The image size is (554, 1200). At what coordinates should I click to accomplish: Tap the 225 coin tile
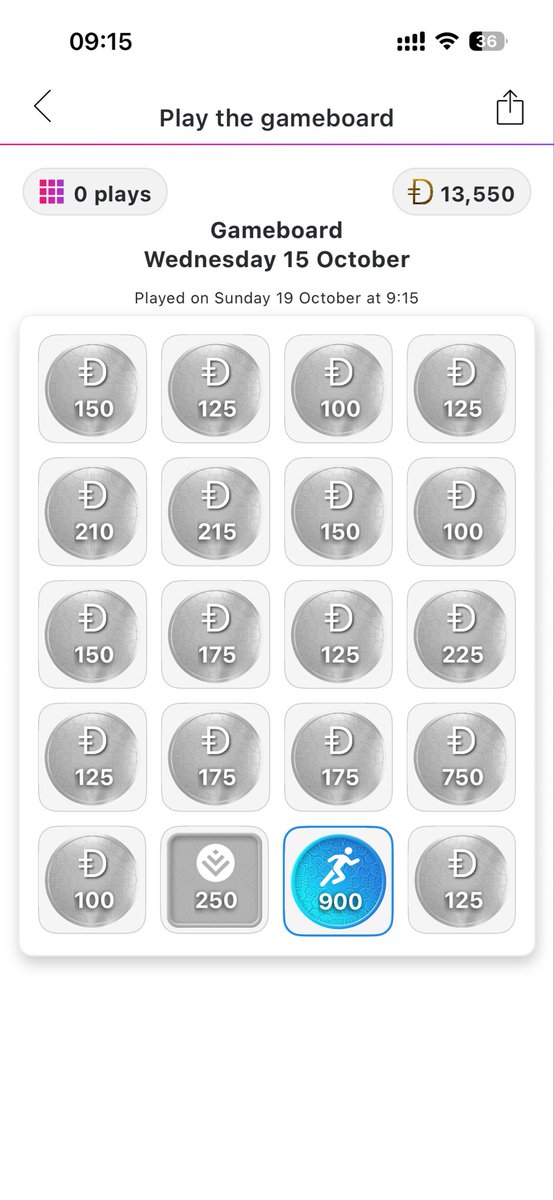pos(462,634)
